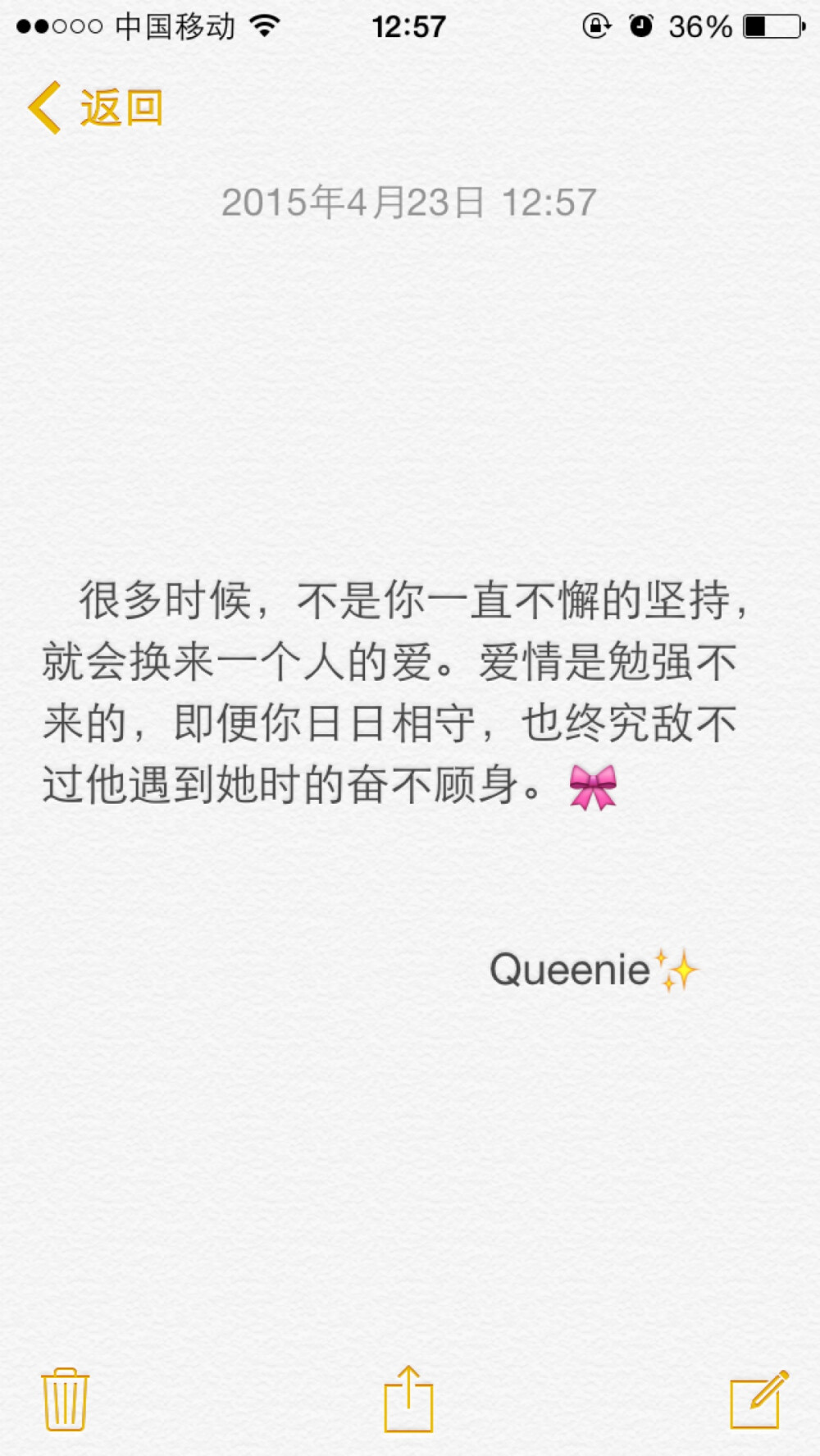Viewport: 820px width, 1456px height.
Task: Tap the first line of the note text
Action: coord(410,603)
